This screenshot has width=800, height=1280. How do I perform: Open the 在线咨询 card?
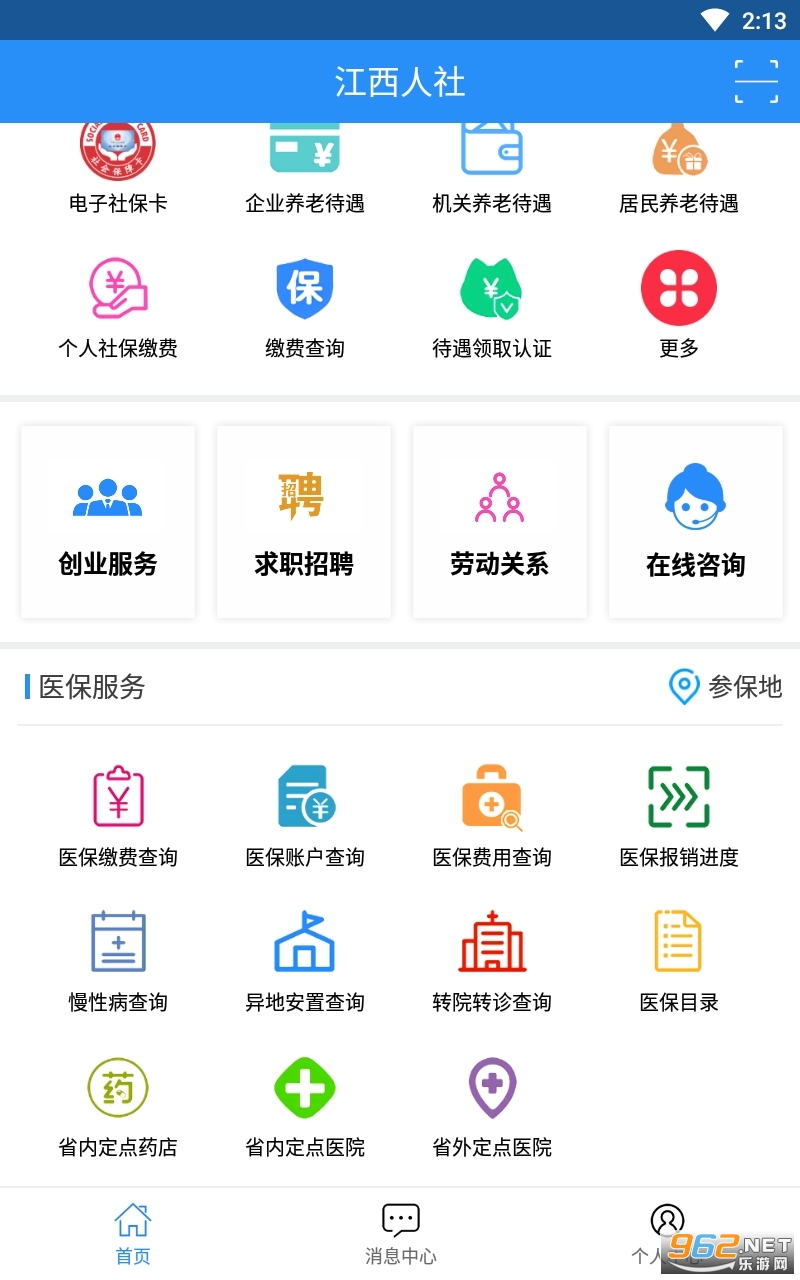[696, 521]
